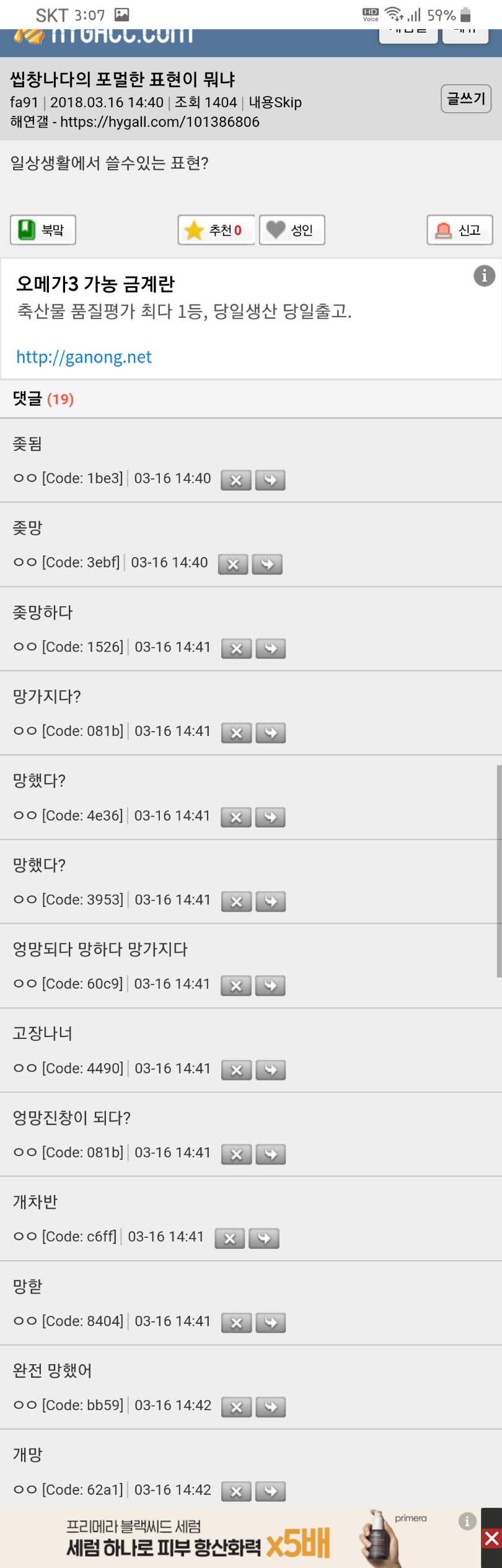
Task: Open ad info icon beside 오메가3 ad
Action: point(484,274)
